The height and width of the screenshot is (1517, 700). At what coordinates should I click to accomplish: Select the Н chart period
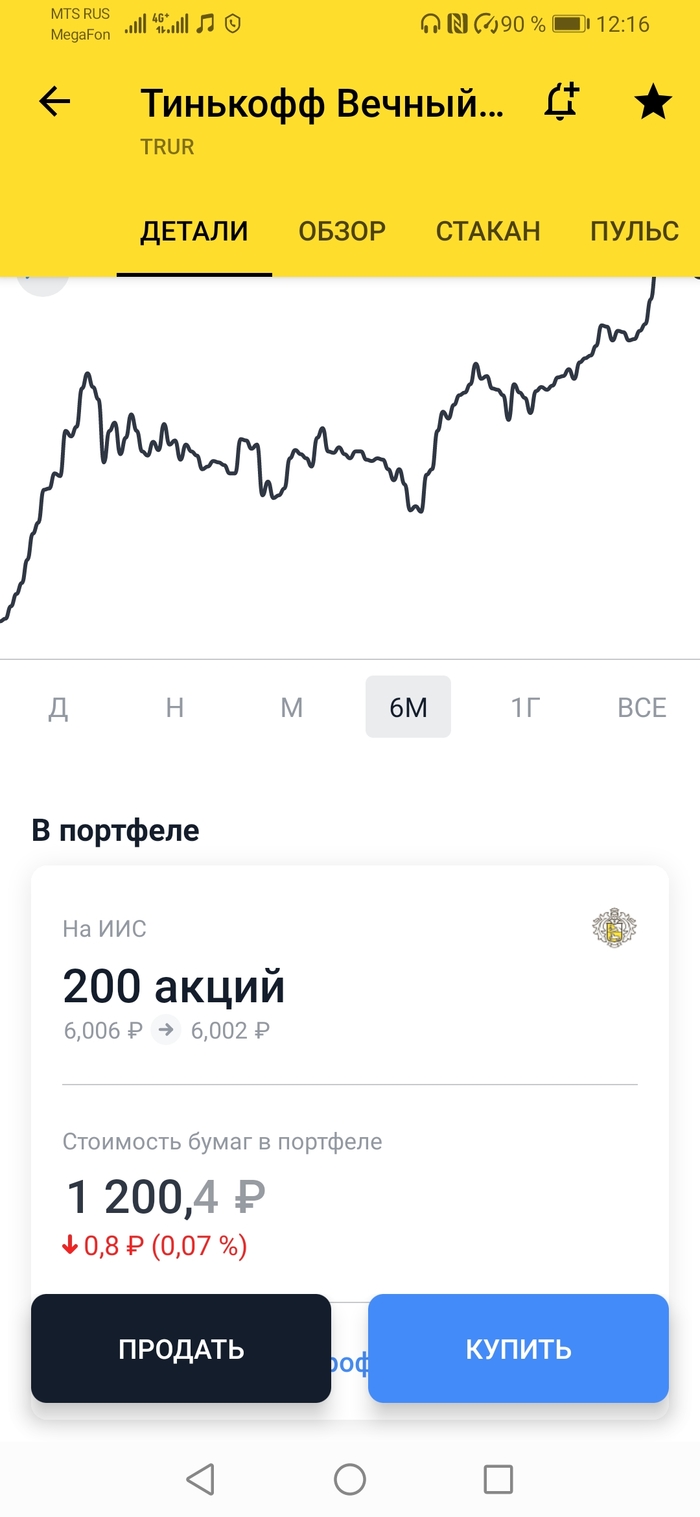tap(175, 708)
